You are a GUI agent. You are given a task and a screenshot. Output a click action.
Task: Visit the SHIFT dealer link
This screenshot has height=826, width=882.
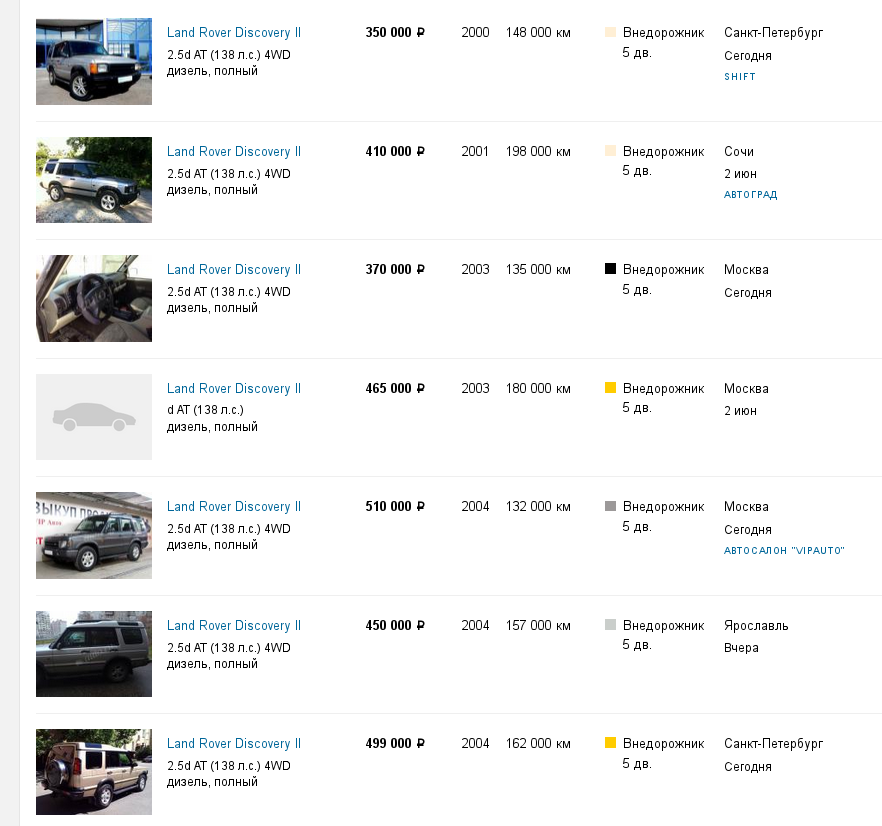click(740, 77)
